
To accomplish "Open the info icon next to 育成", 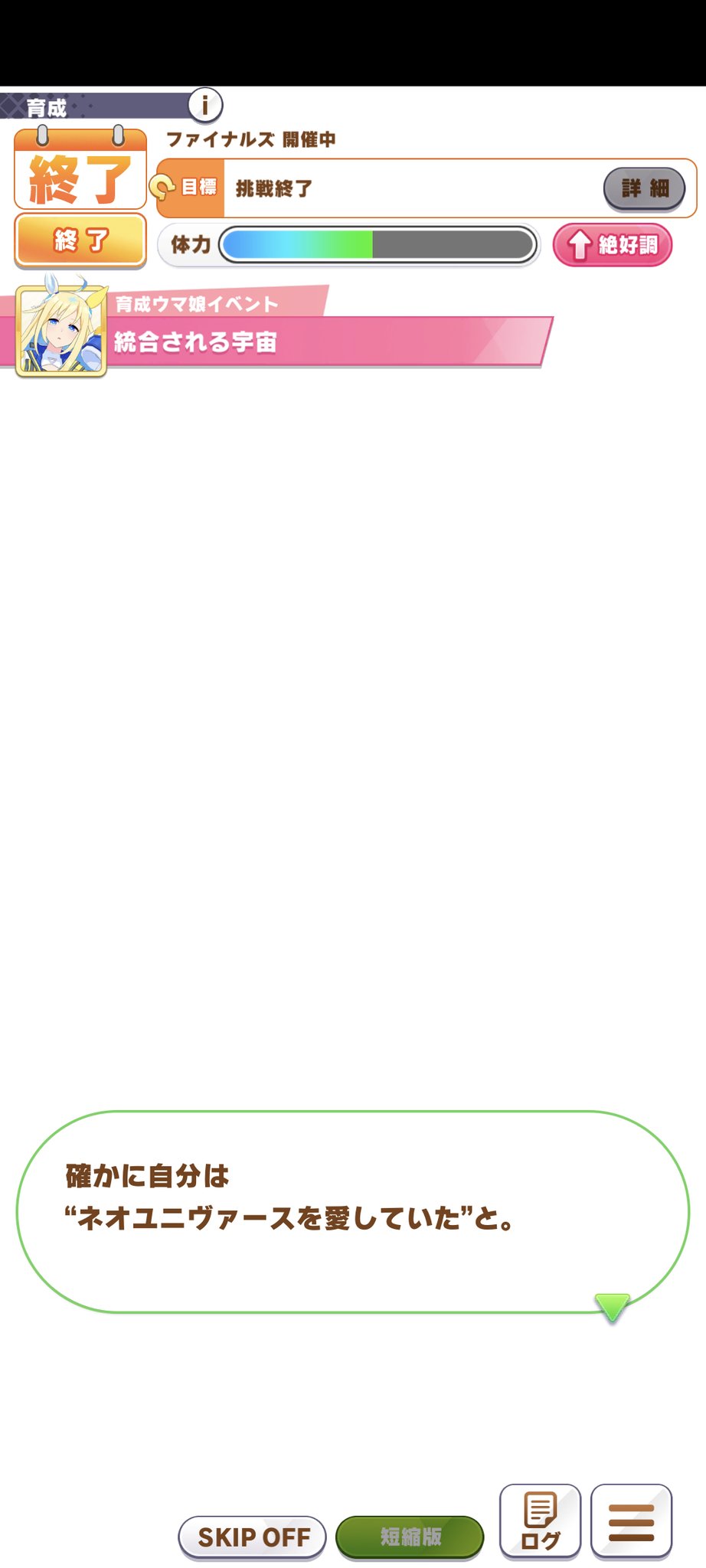I will [205, 105].
